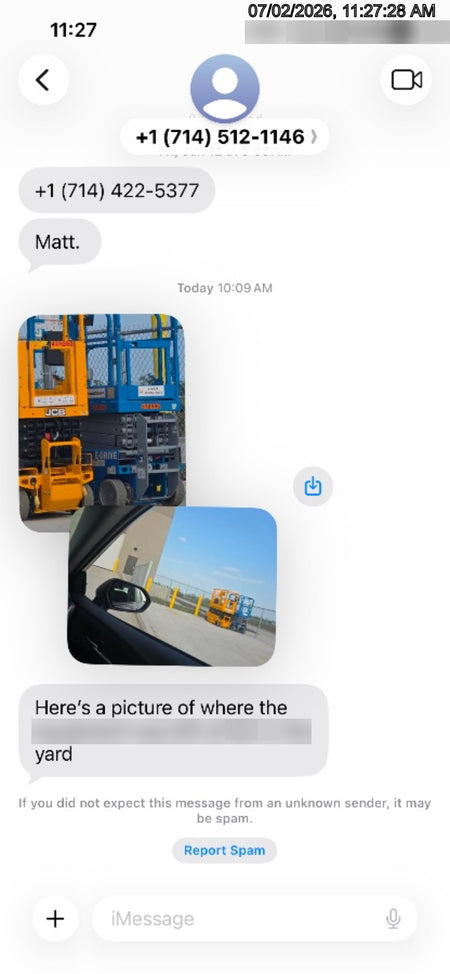Viewport: 450px width, 974px height.
Task: Open the photo taken from the car window
Action: pos(172,586)
